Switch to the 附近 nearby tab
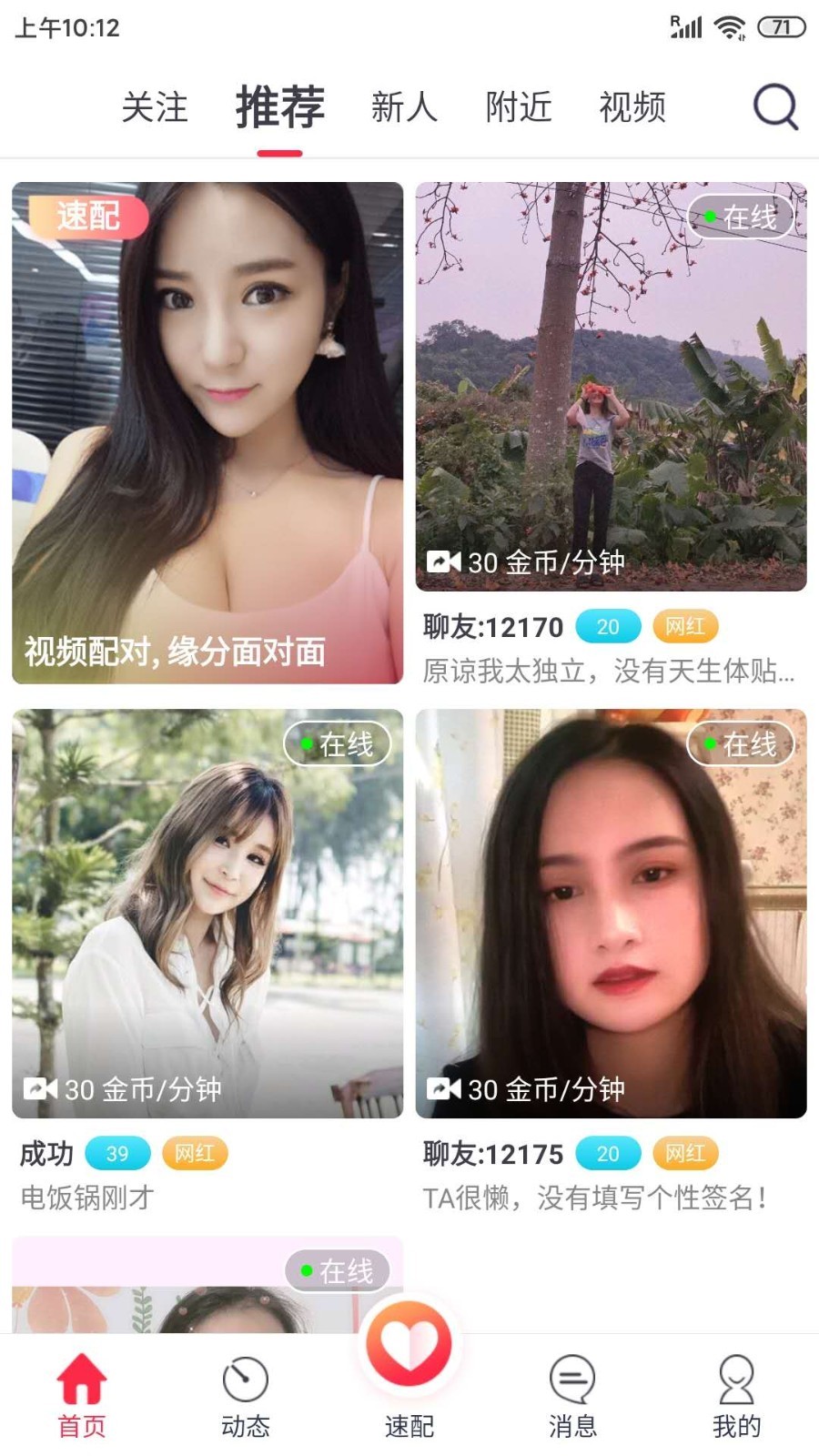The width and height of the screenshot is (819, 1456). point(519,107)
